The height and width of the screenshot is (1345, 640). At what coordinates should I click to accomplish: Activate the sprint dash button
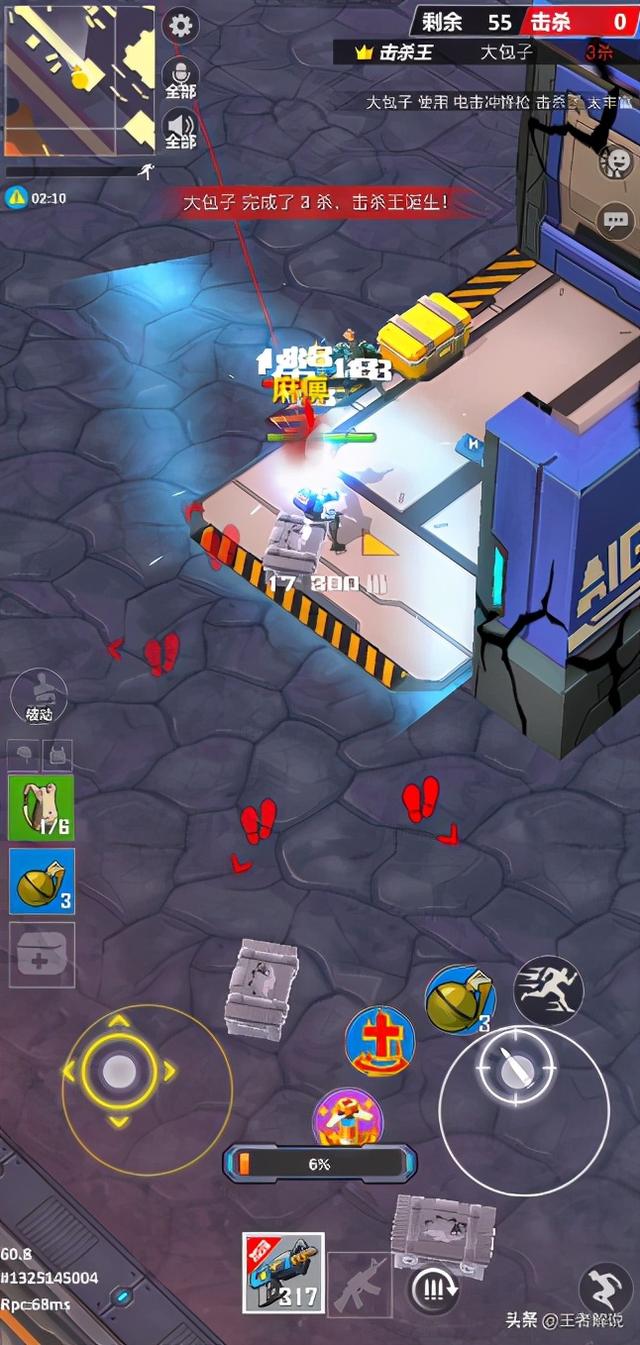tap(548, 991)
